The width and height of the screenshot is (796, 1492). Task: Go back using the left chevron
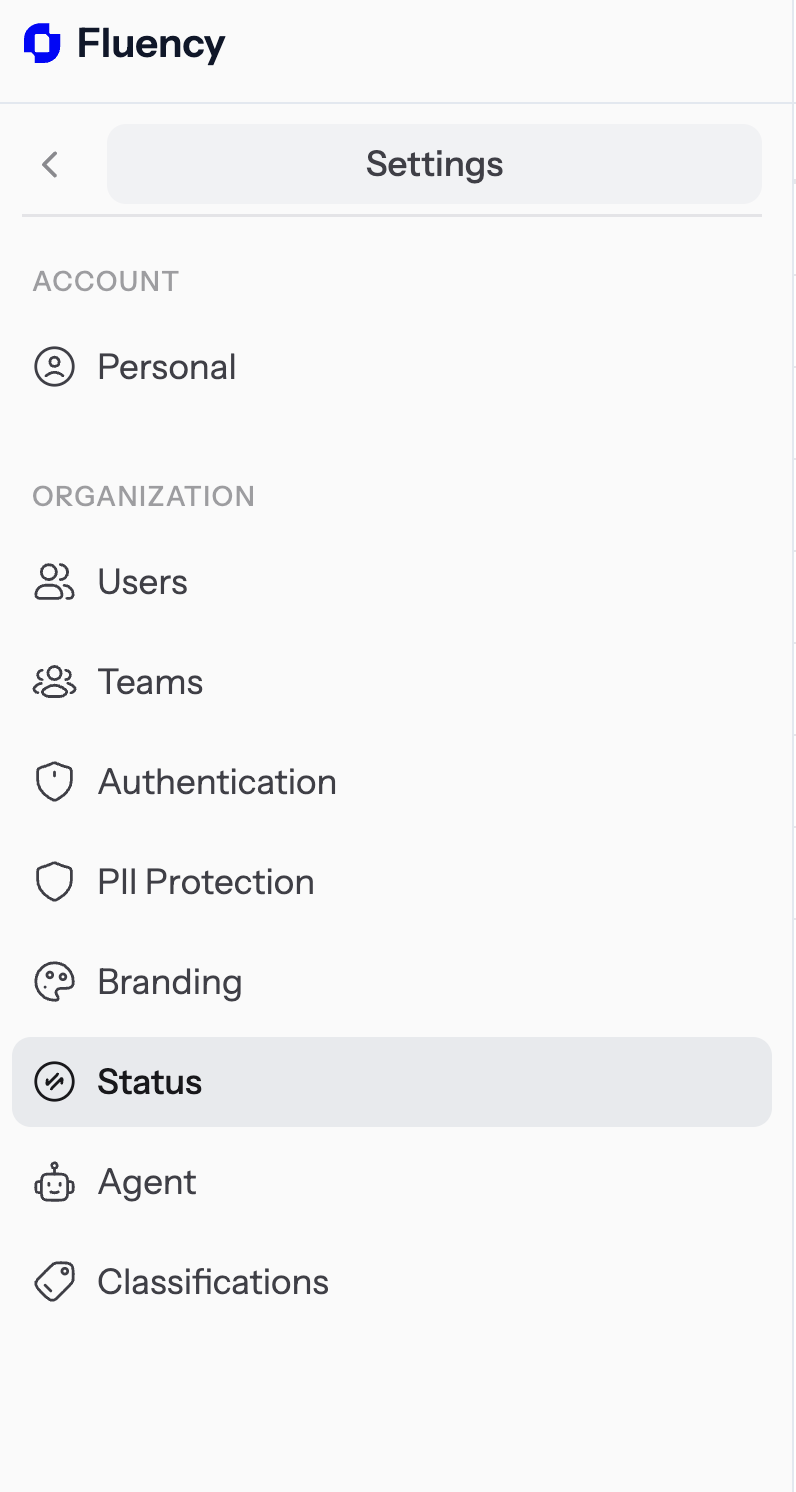click(x=50, y=164)
